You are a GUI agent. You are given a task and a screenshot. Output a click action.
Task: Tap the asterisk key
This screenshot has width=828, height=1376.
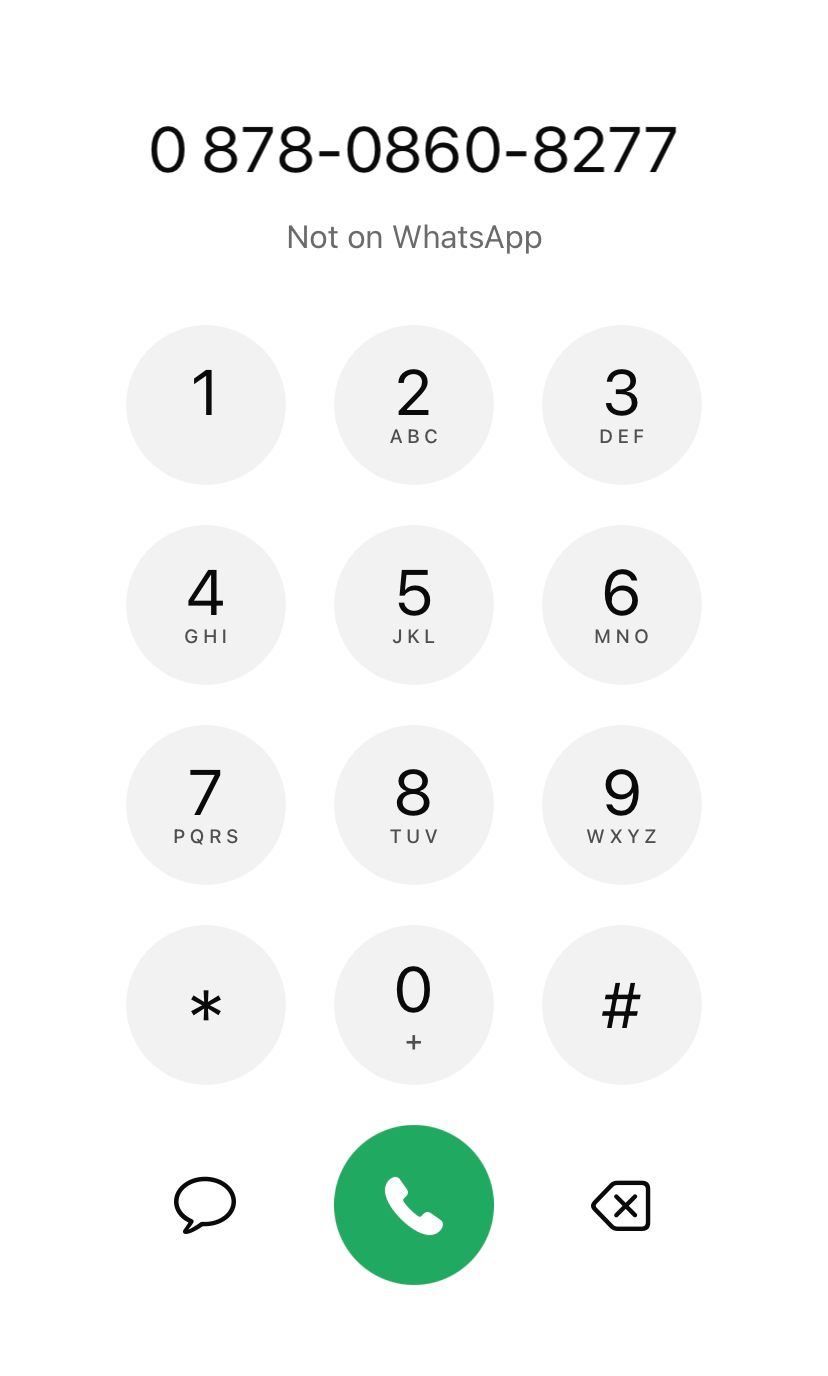click(206, 1004)
